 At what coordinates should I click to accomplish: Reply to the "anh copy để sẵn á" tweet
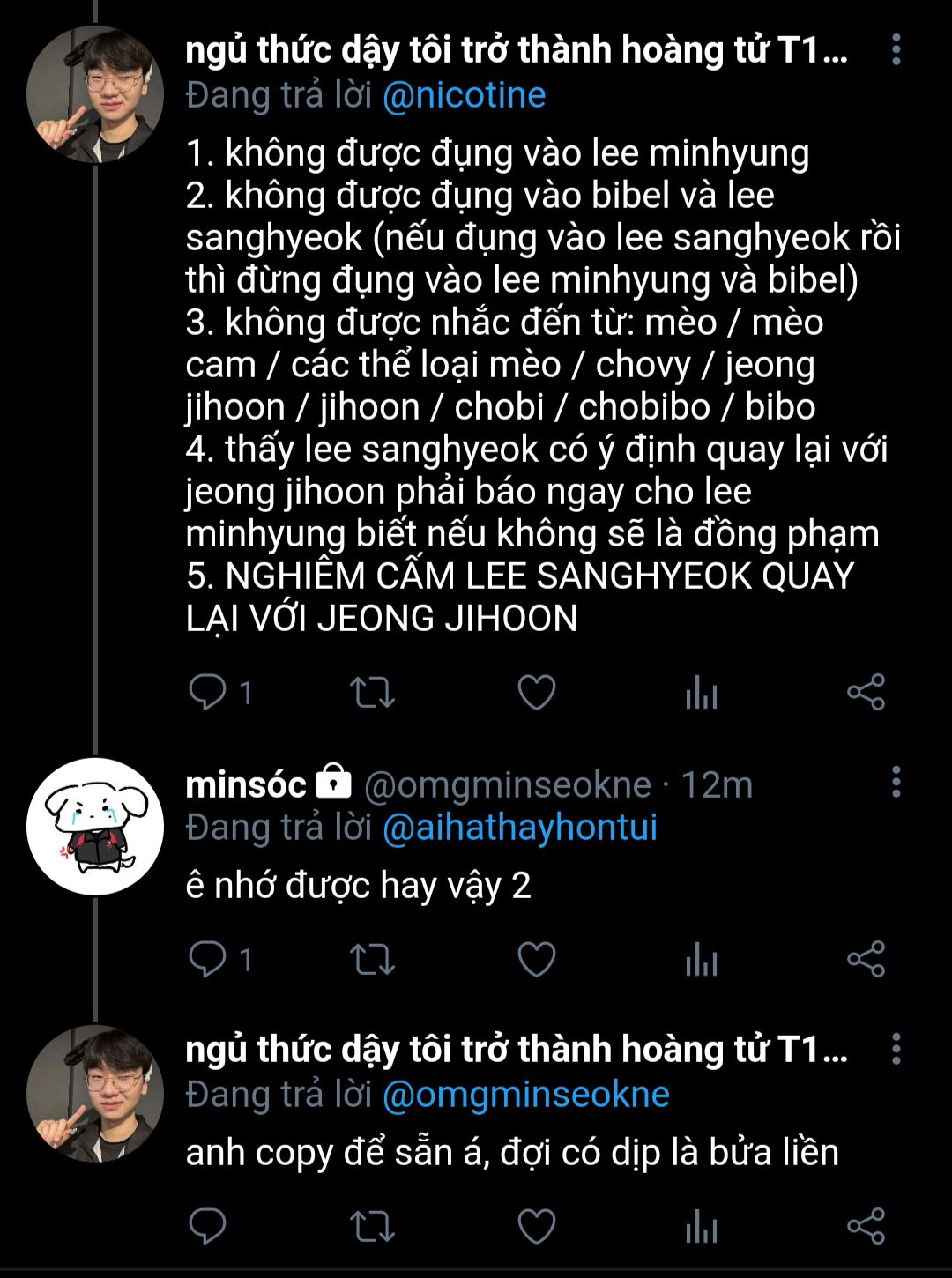(x=208, y=1226)
